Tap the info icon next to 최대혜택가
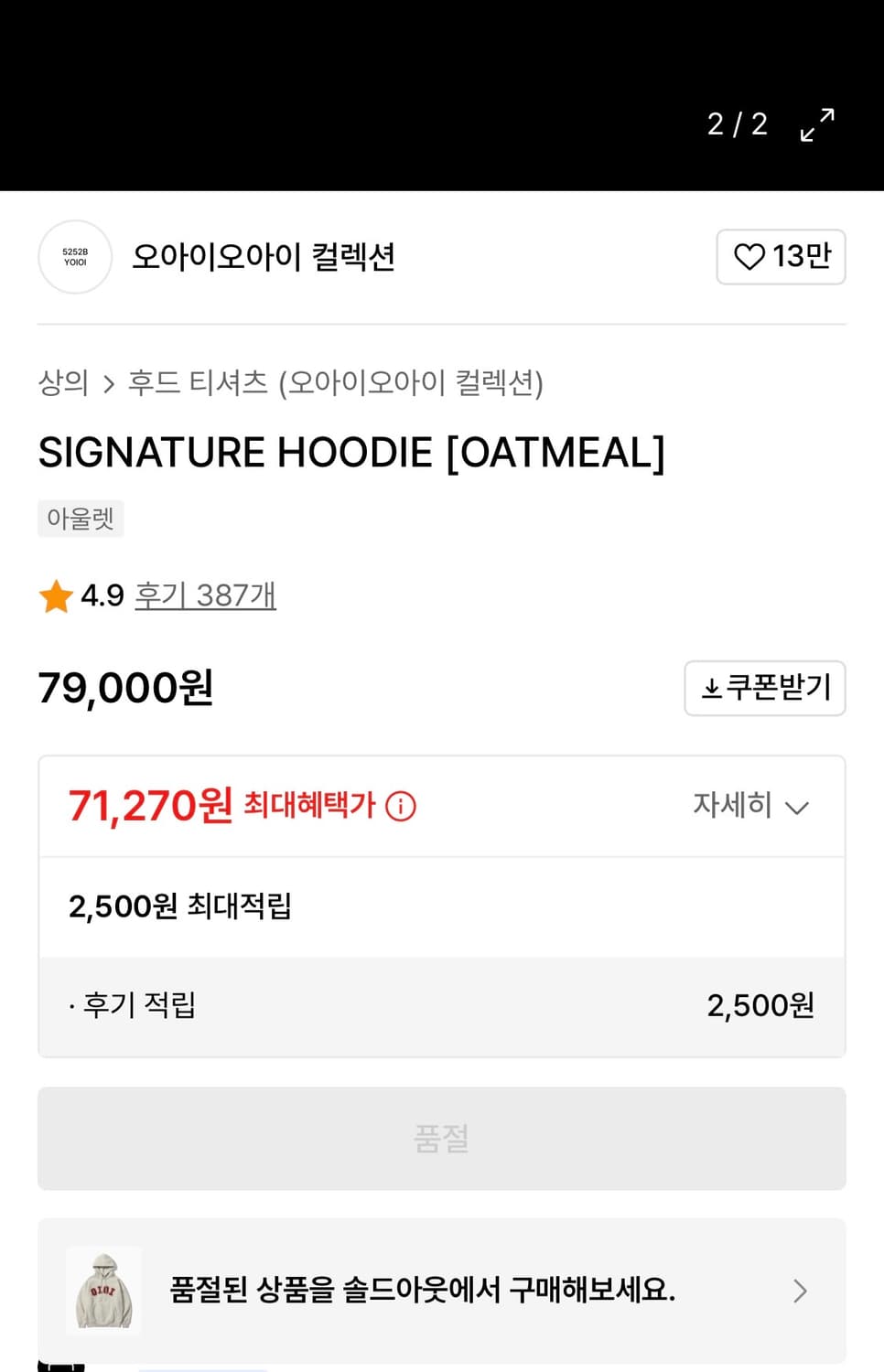The height and width of the screenshot is (1372, 884). click(399, 807)
